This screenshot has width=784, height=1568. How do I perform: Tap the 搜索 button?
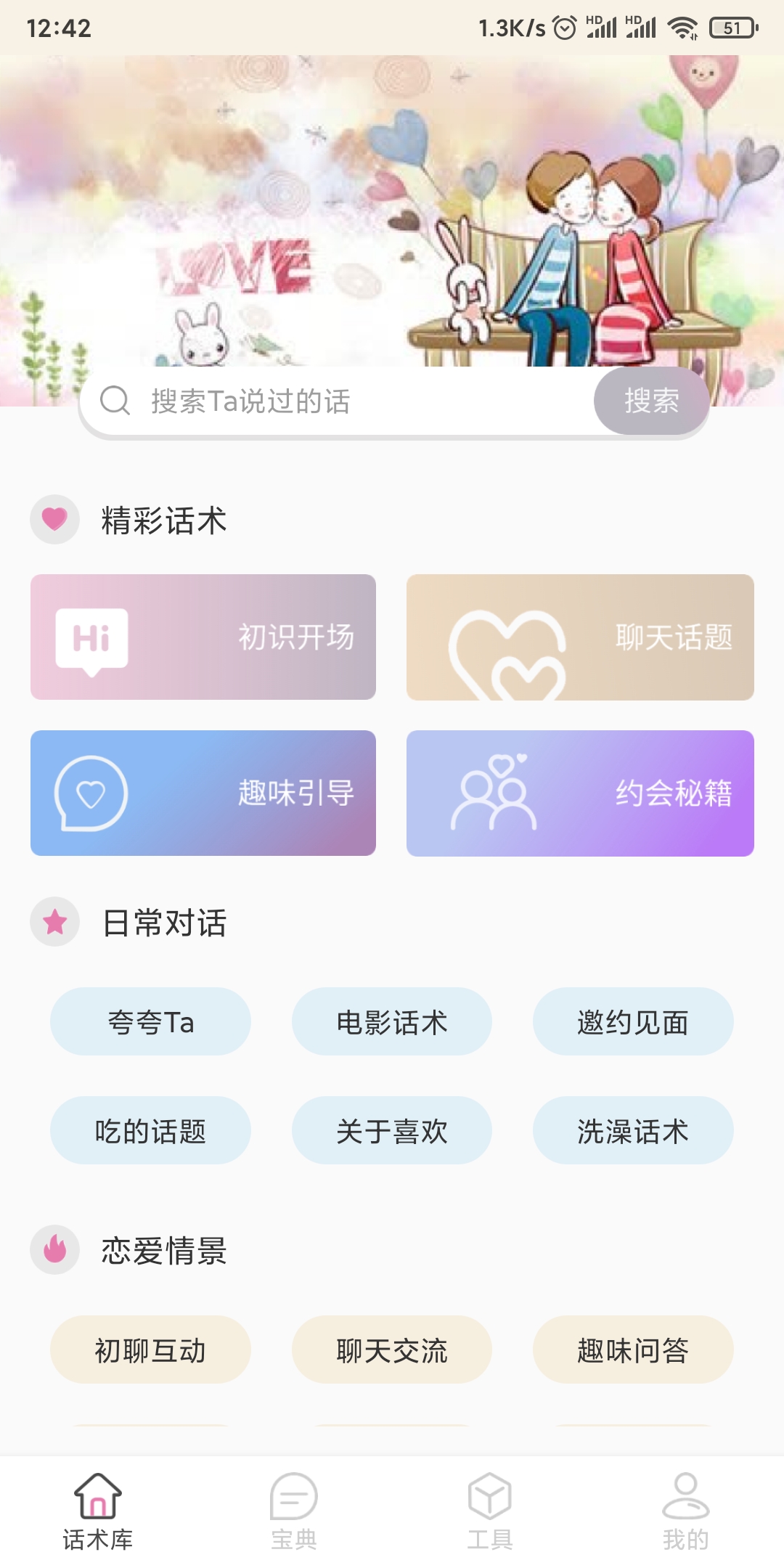pyautogui.click(x=651, y=401)
